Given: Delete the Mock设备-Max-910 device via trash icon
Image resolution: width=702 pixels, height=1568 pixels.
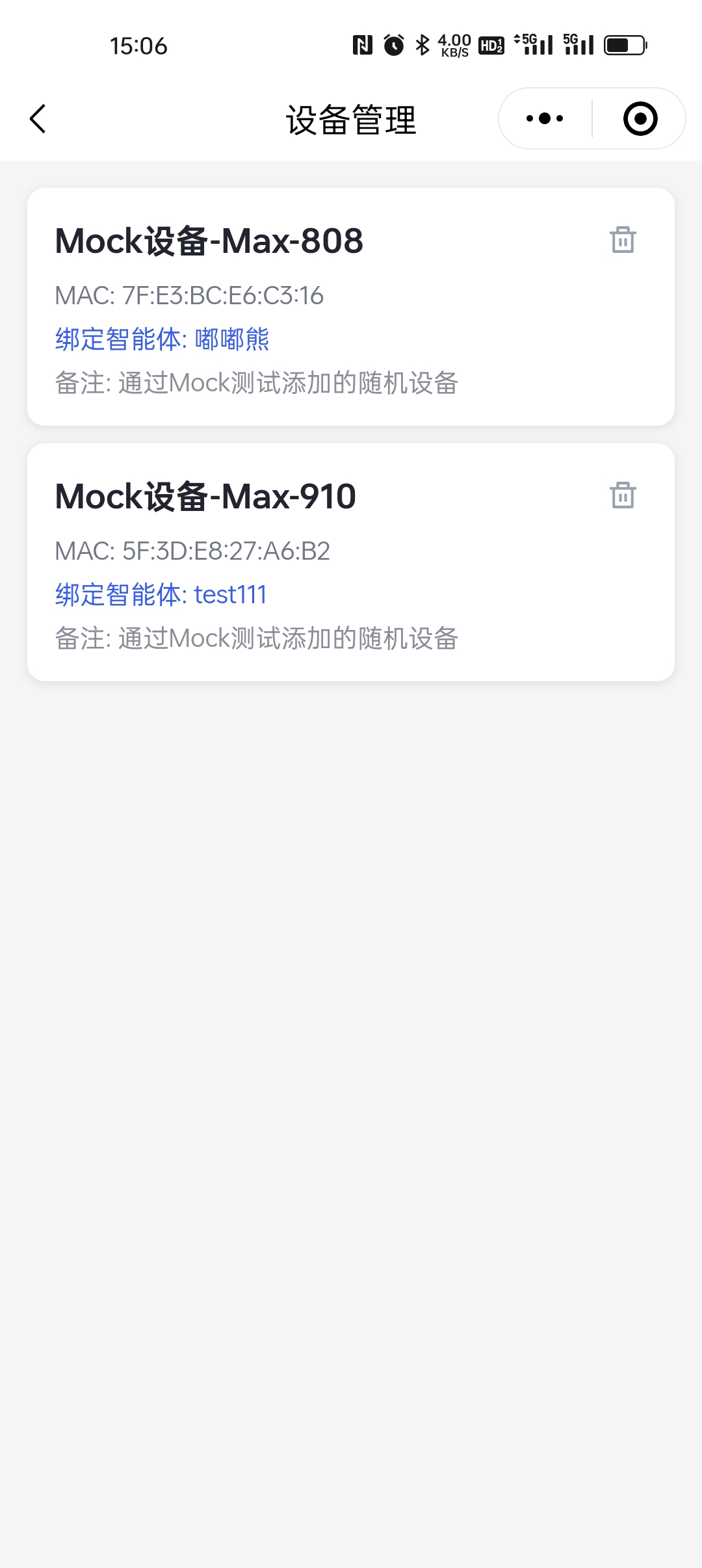Looking at the screenshot, I should [622, 496].
